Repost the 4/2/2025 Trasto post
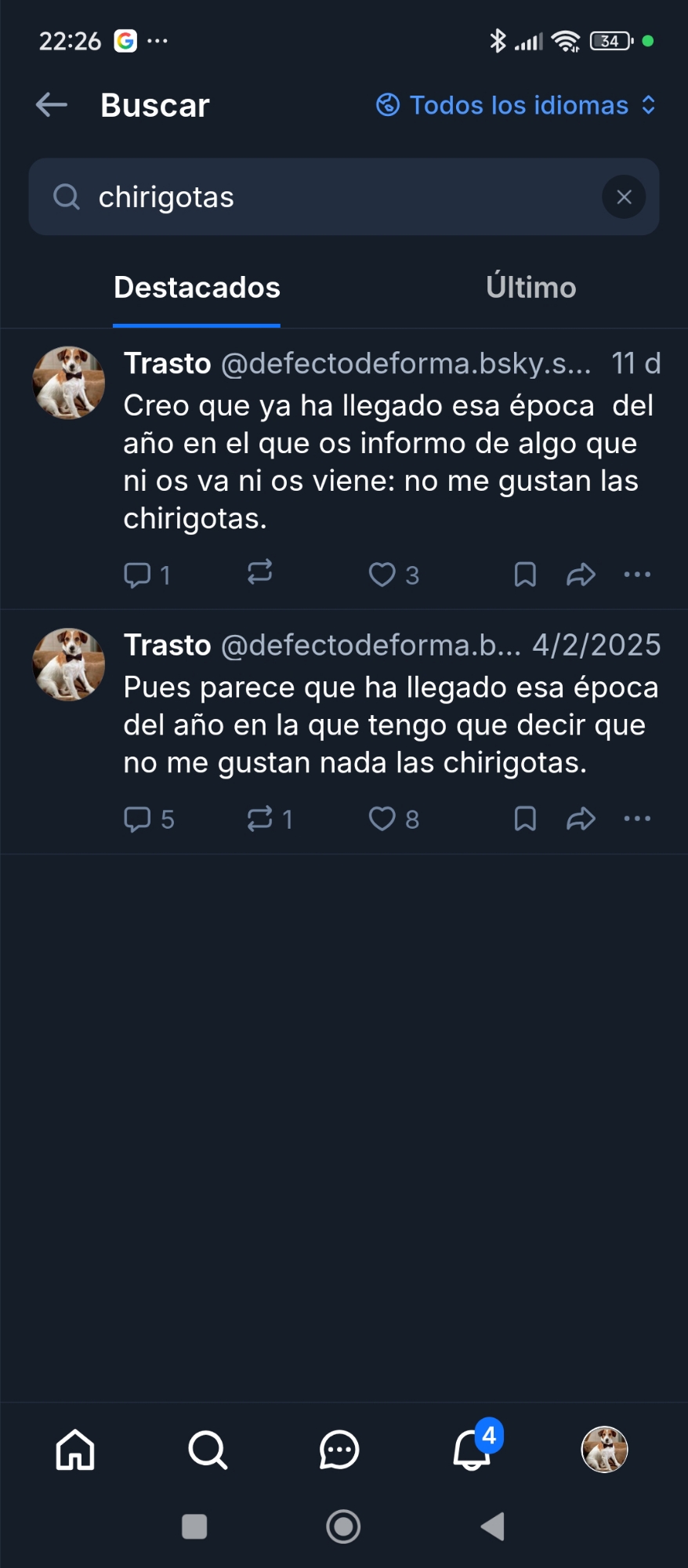 pyautogui.click(x=259, y=818)
